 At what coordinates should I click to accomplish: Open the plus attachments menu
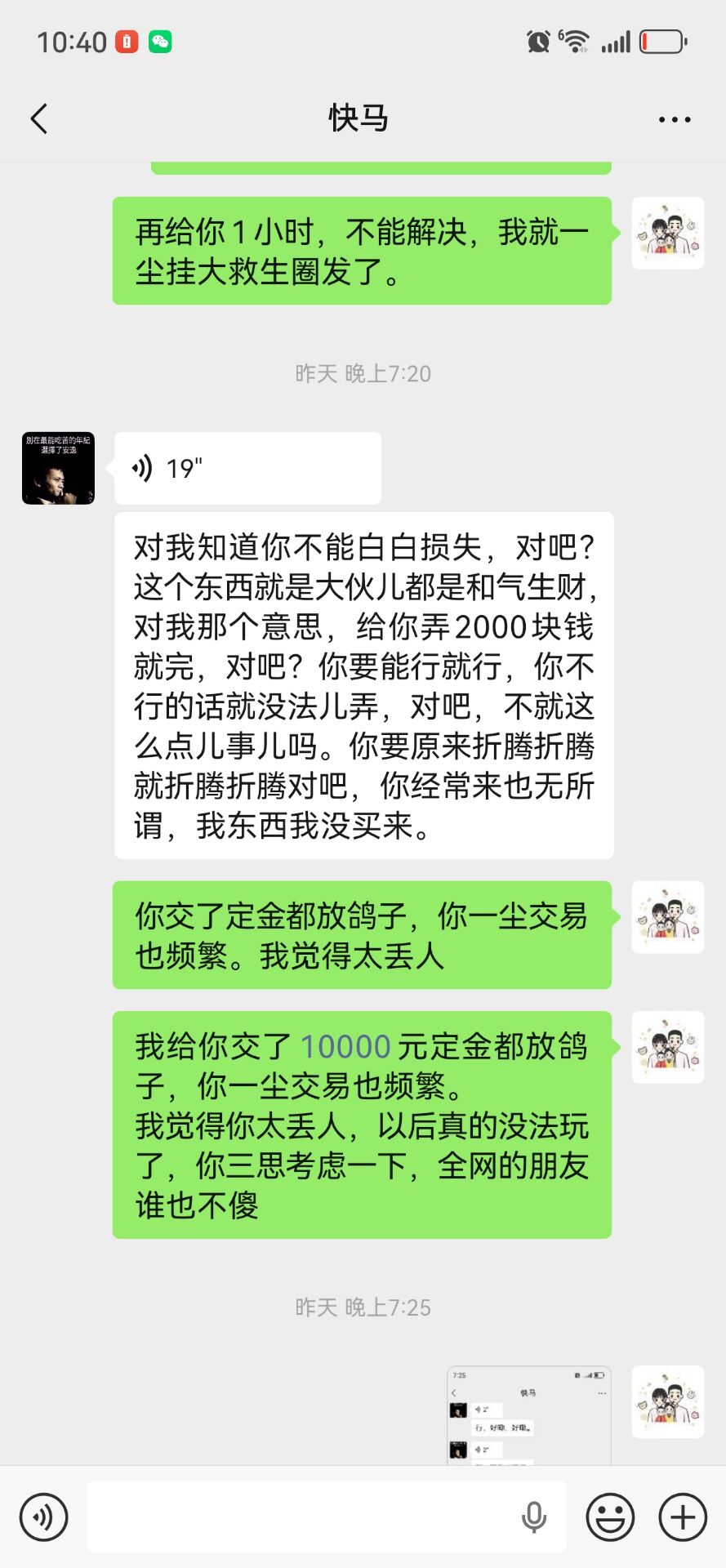click(683, 1517)
